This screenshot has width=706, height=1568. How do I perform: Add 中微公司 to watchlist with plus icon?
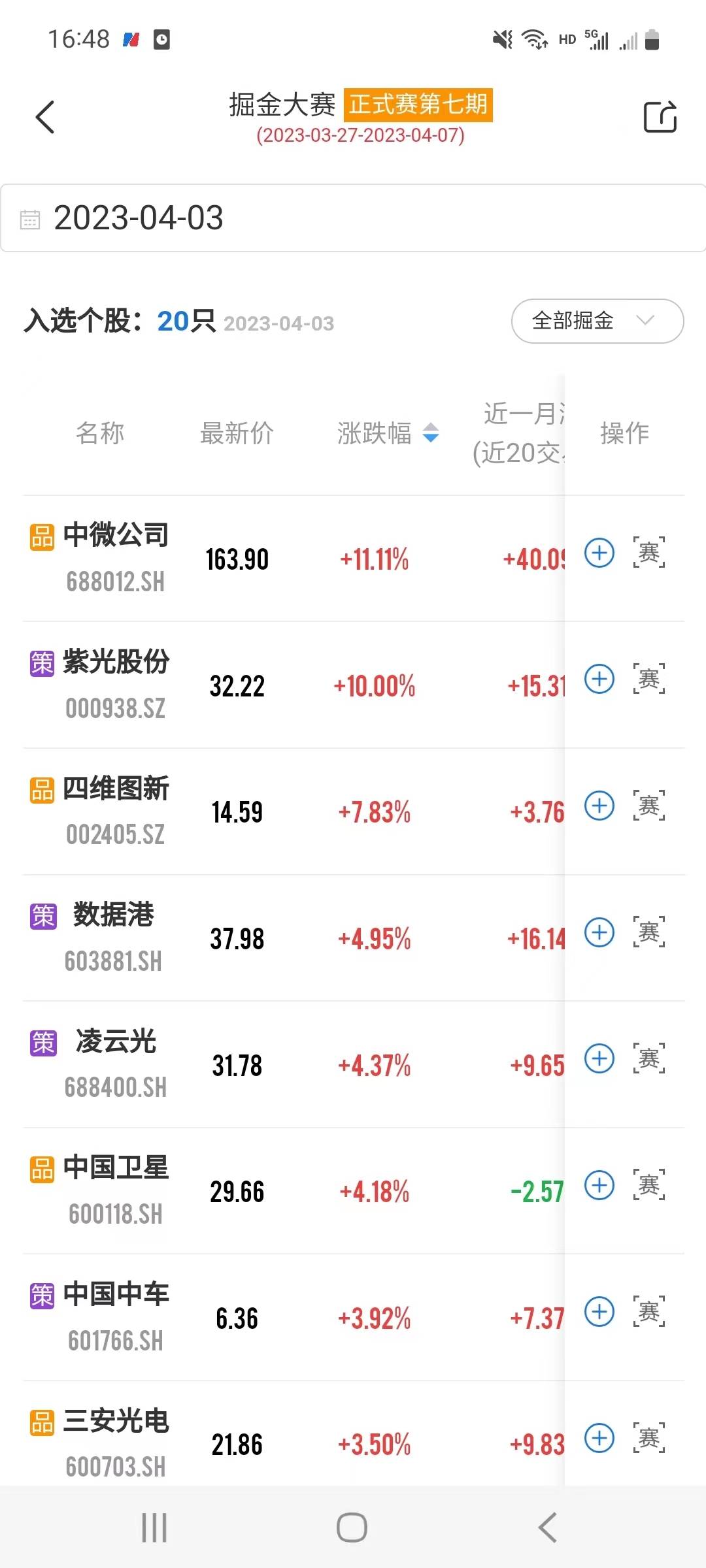coord(599,553)
